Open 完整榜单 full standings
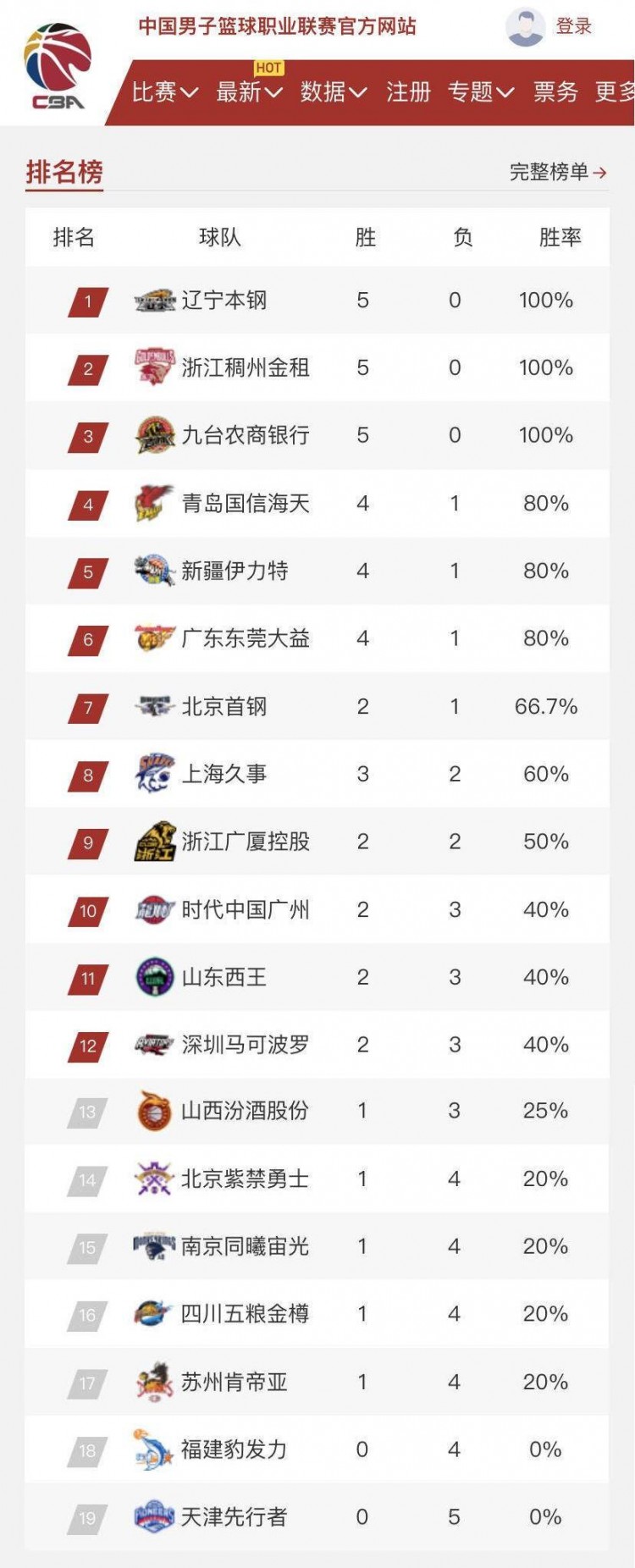Viewport: 635px width, 1568px height. [558, 173]
